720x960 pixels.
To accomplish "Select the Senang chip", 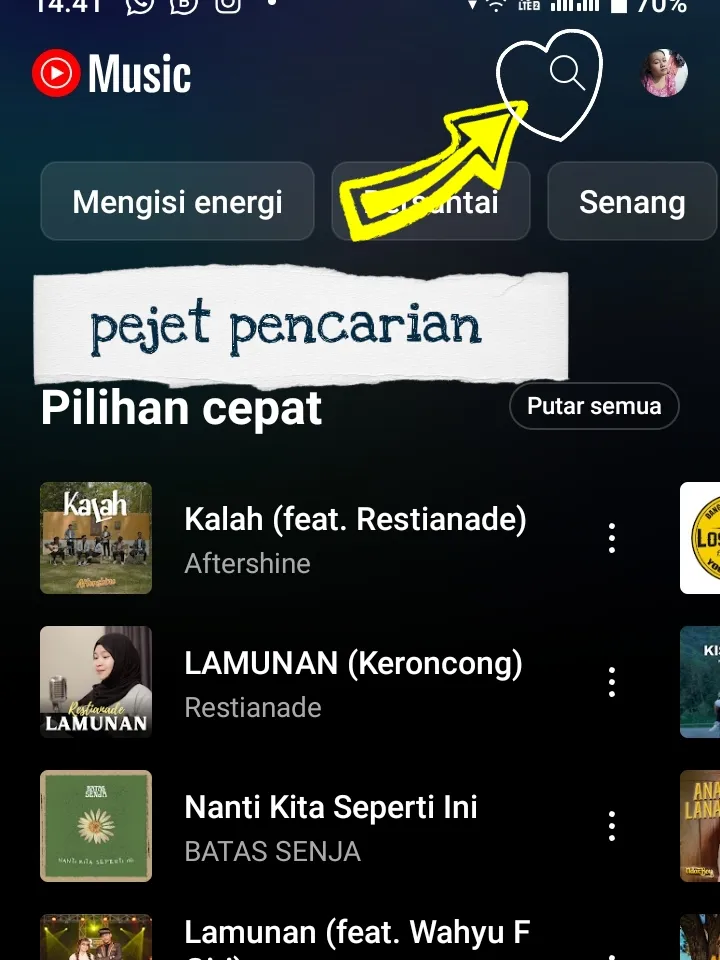I will click(x=632, y=202).
